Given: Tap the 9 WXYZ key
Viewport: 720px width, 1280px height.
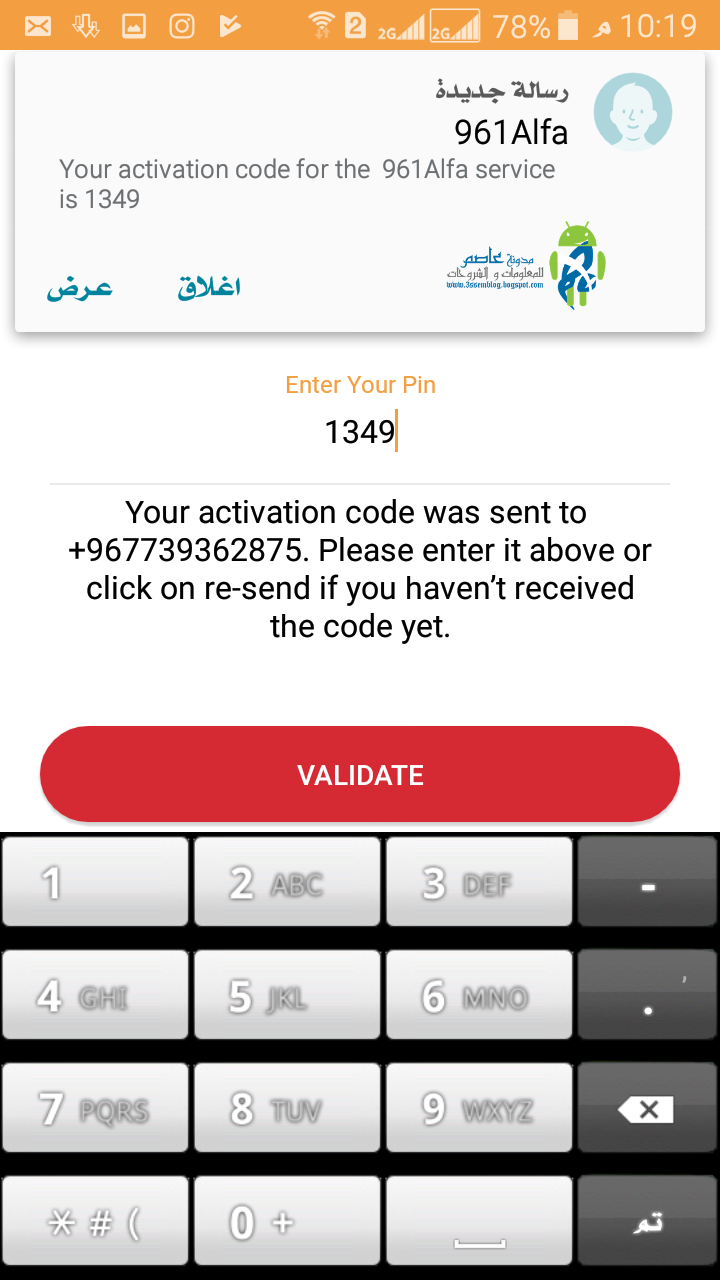Looking at the screenshot, I should tap(479, 1109).
